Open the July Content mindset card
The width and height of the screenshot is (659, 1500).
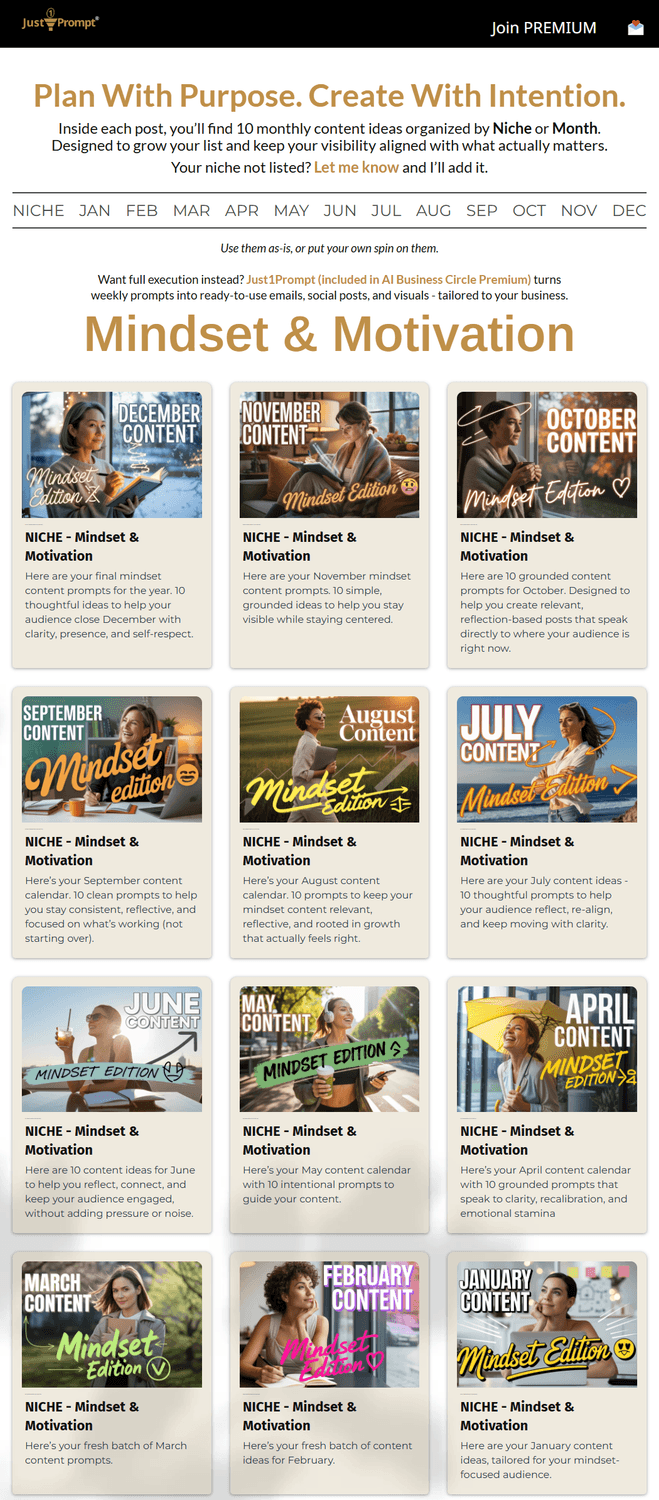click(x=546, y=760)
